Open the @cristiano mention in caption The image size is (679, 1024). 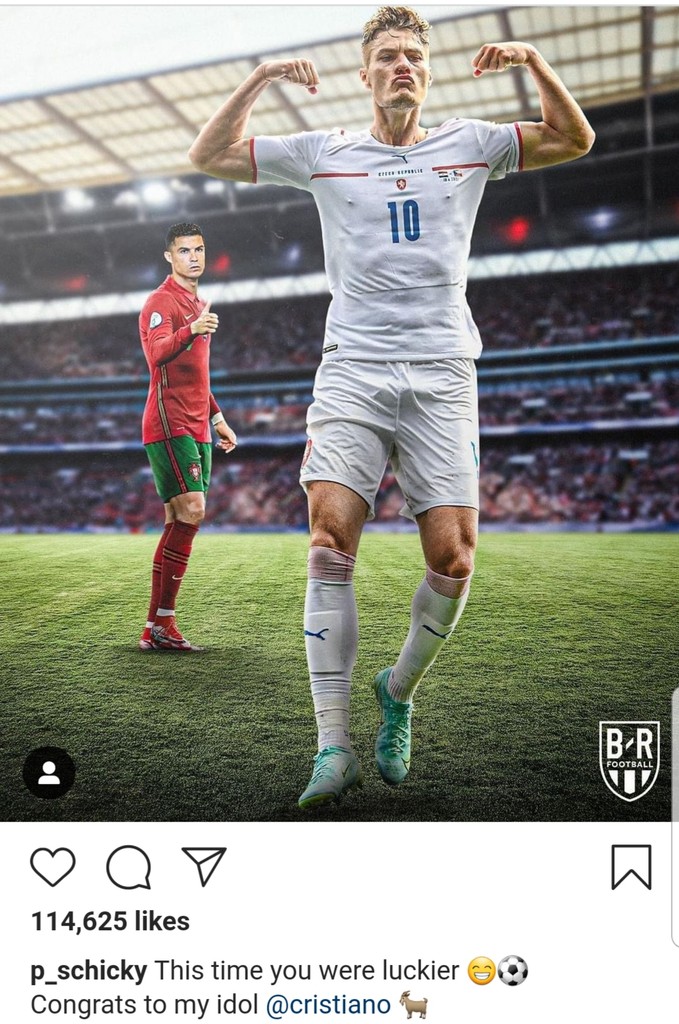click(x=328, y=1005)
